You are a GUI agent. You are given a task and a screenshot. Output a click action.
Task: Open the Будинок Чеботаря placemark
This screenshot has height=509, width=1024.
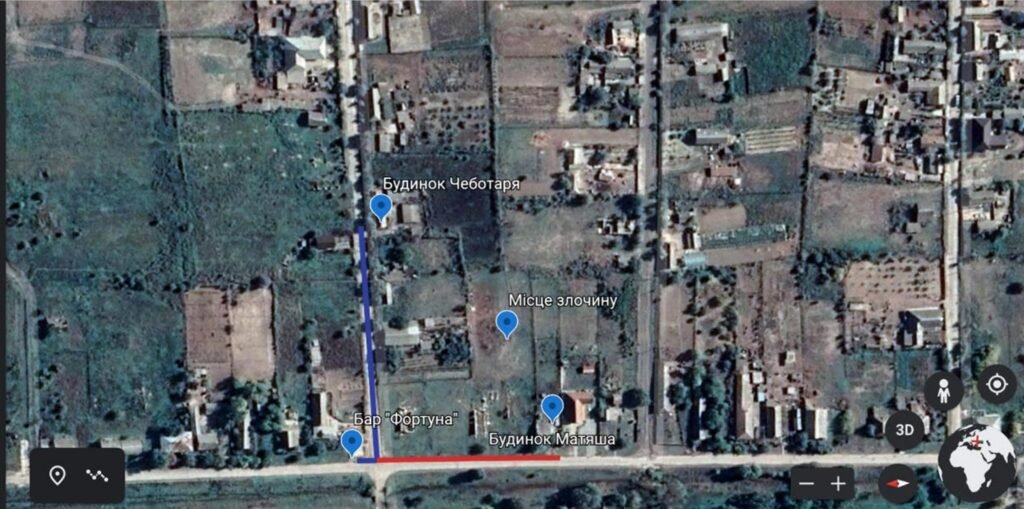point(380,206)
